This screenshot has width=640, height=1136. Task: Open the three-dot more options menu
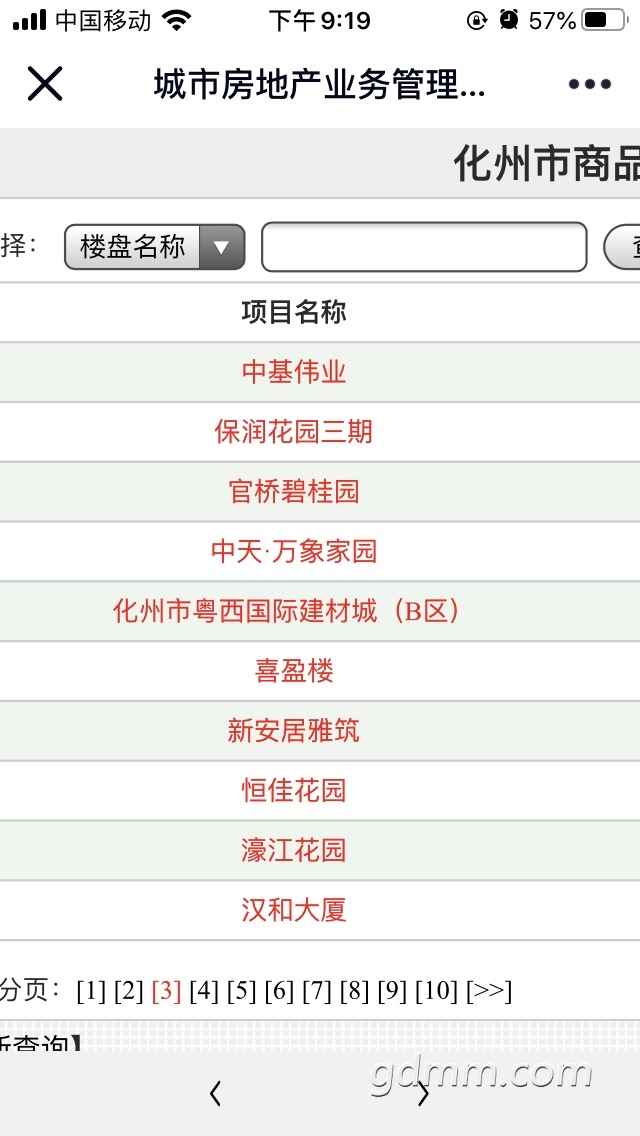tap(589, 85)
